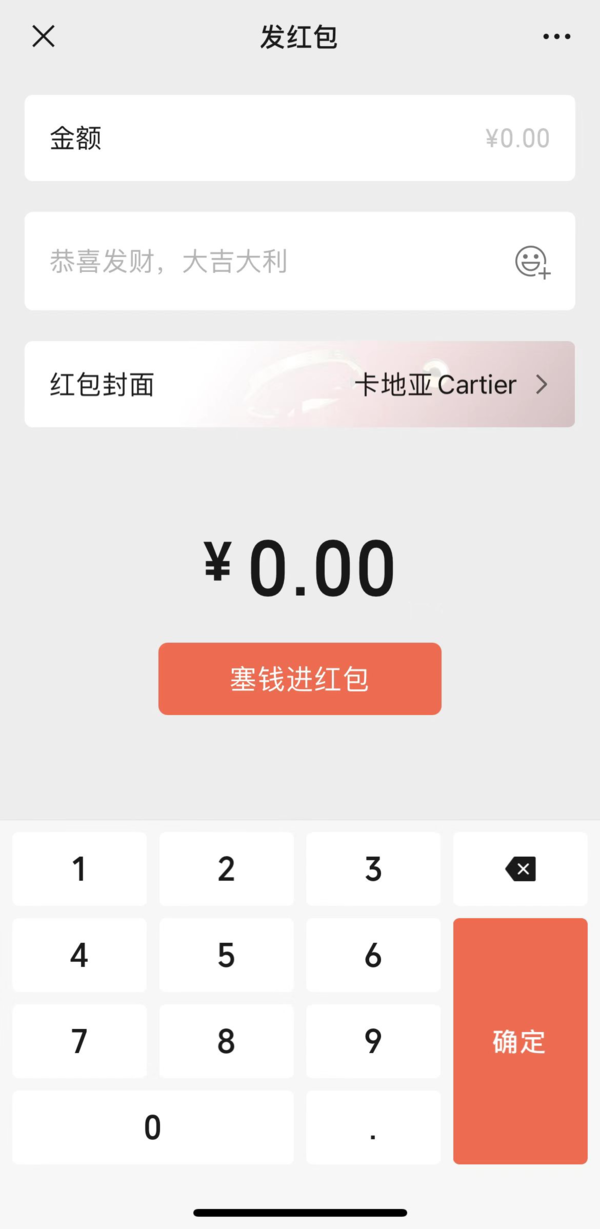Enter digit 1 on the keypad
The image size is (600, 1229).
(x=79, y=869)
